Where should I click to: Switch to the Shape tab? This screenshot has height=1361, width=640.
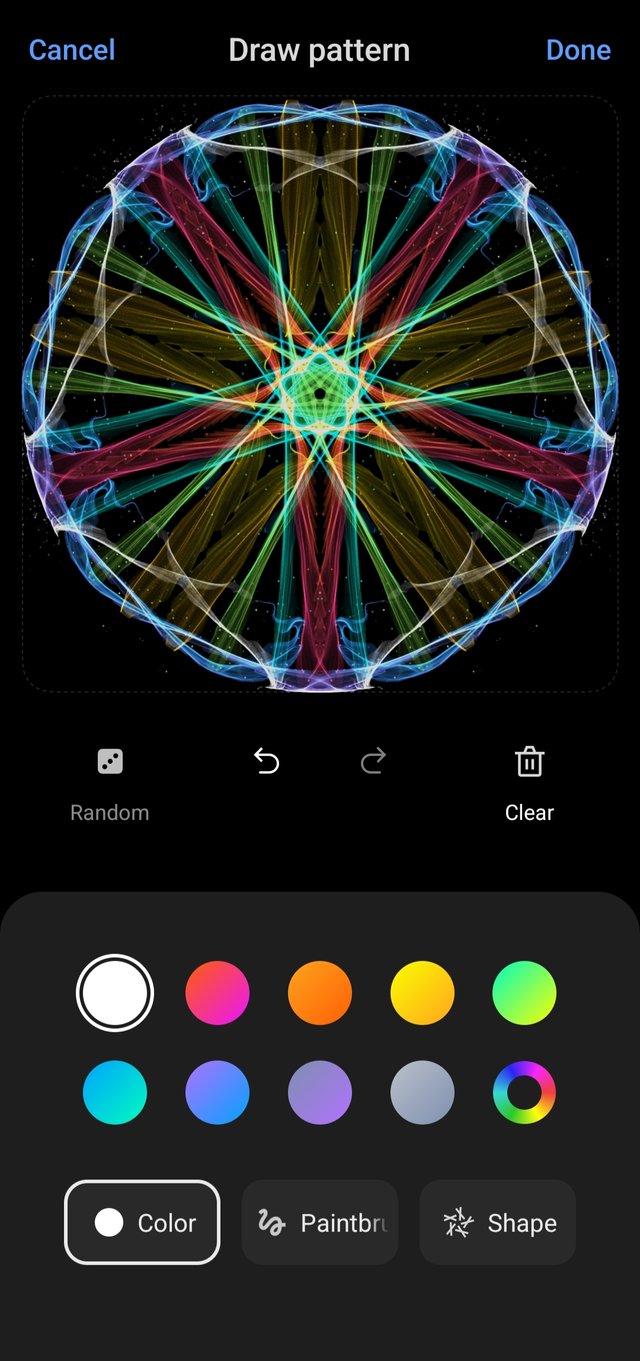click(x=498, y=1222)
